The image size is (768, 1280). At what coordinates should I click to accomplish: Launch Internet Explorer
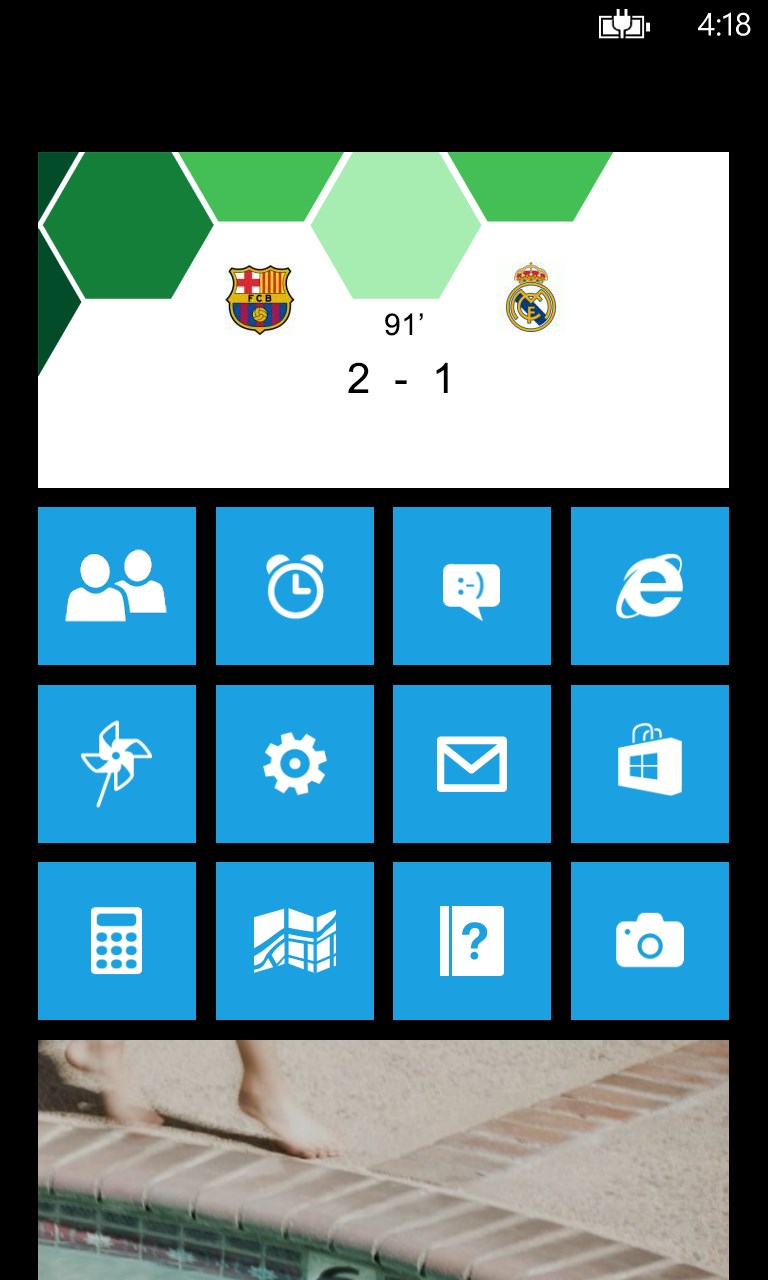(650, 586)
